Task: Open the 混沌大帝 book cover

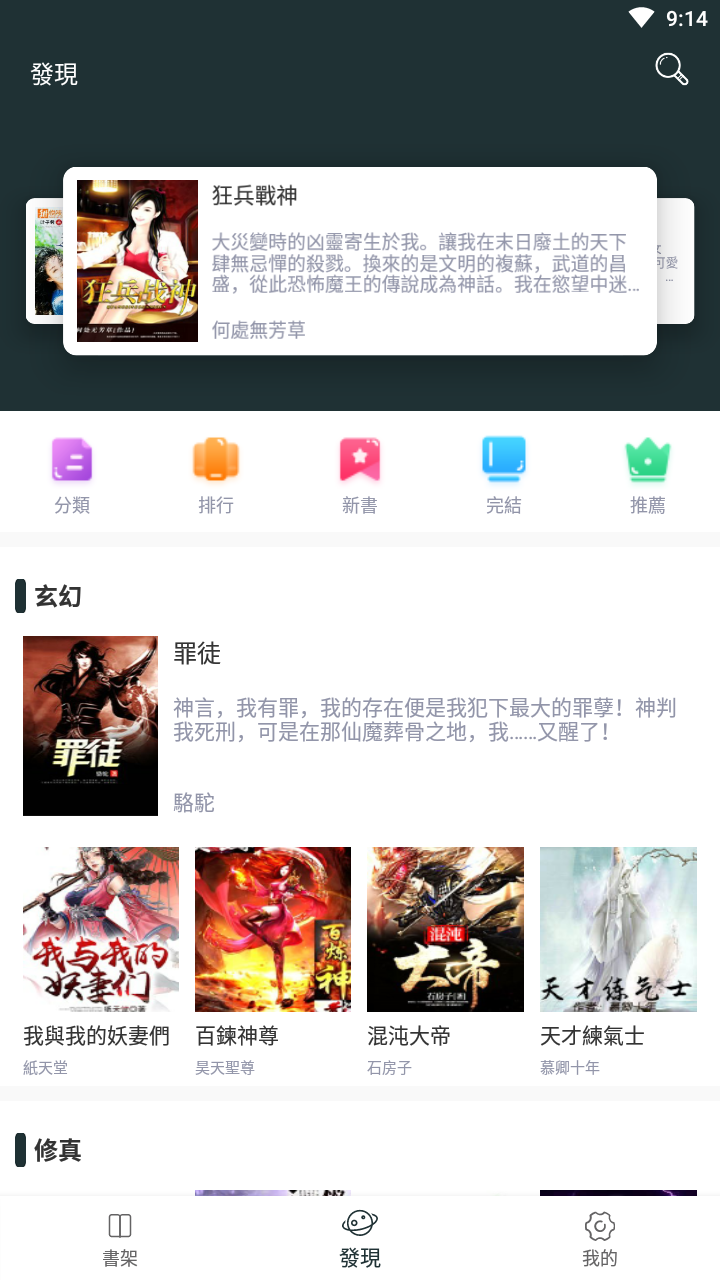Action: click(x=445, y=928)
